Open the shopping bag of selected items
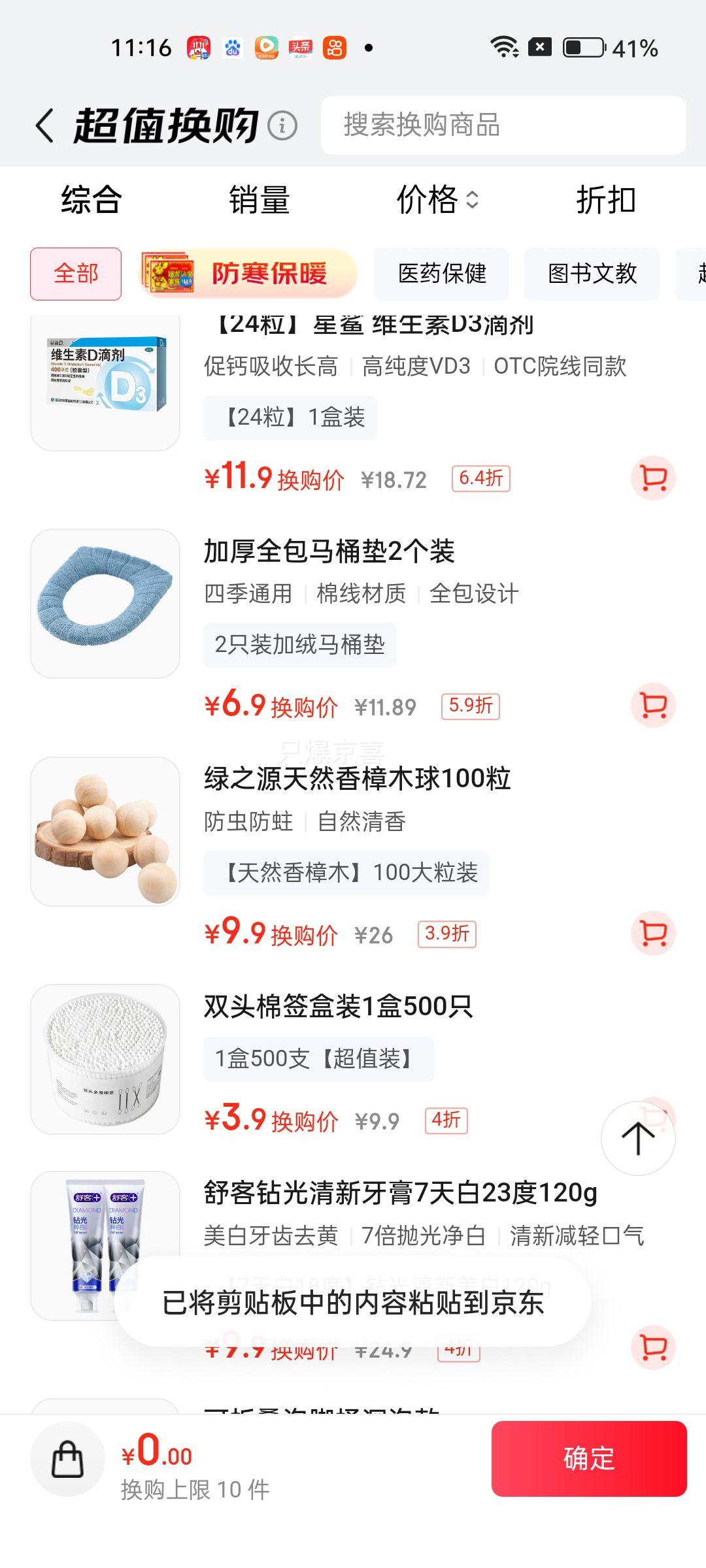The height and width of the screenshot is (1568, 706). click(x=68, y=1459)
